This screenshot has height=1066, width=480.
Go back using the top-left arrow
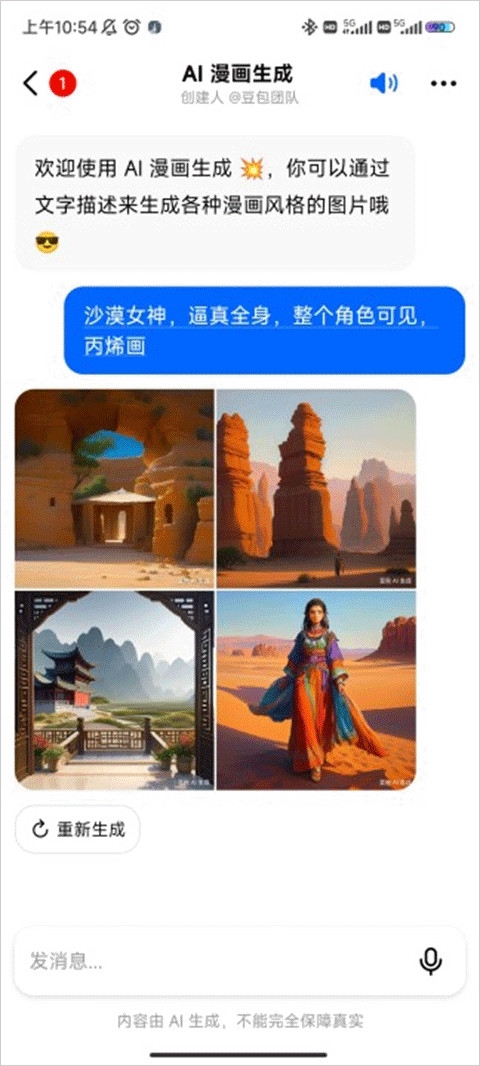tap(31, 83)
